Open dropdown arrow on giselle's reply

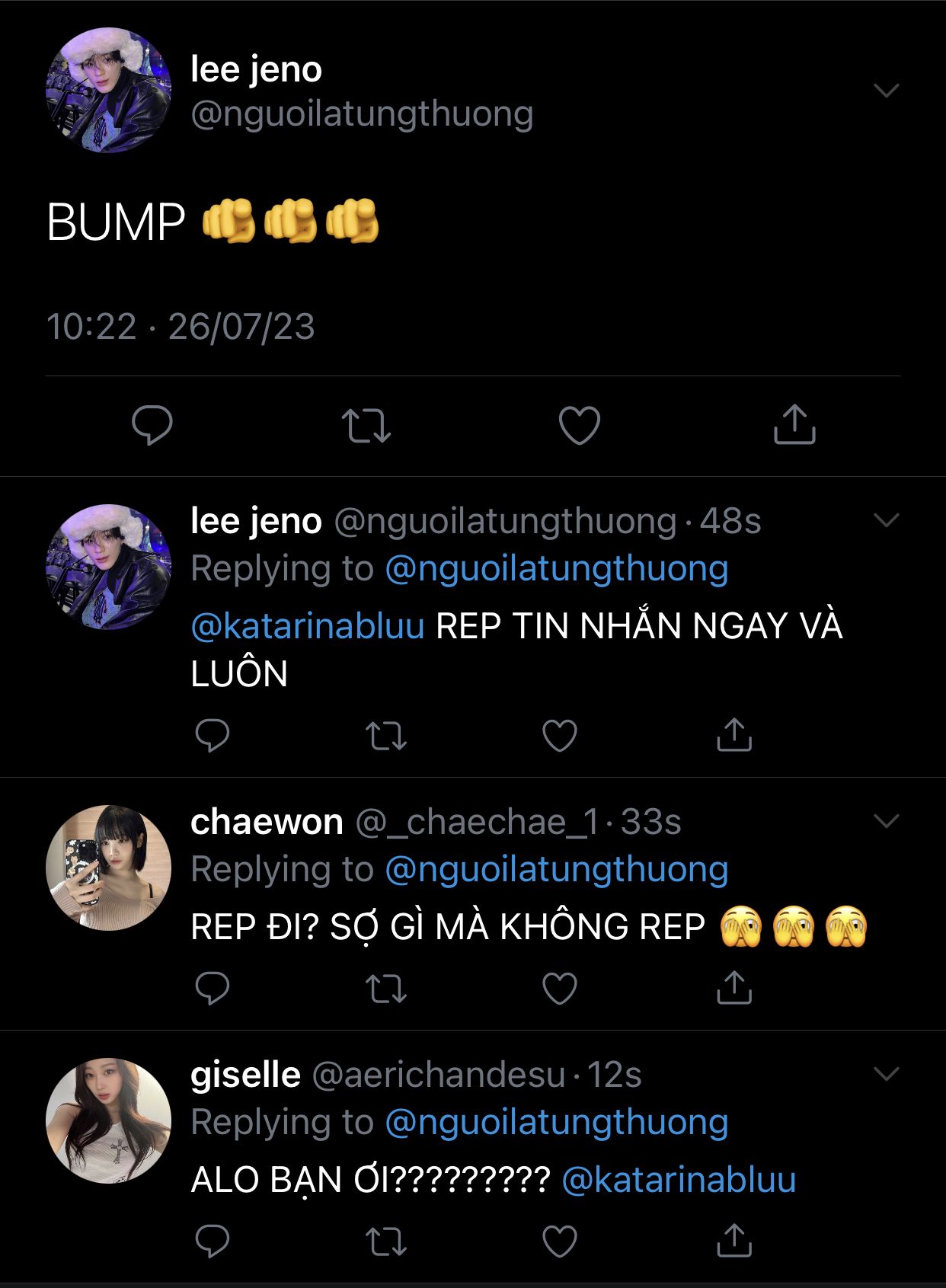click(x=887, y=1074)
